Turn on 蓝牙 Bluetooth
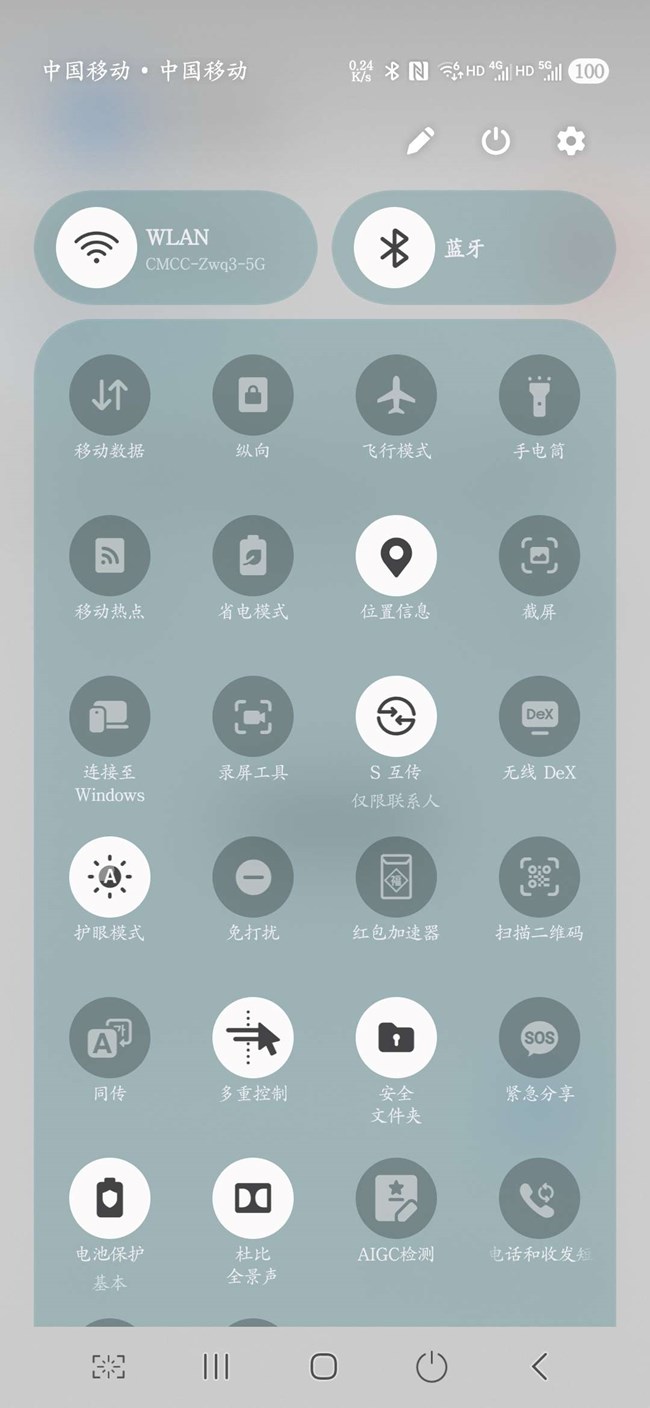 (394, 247)
